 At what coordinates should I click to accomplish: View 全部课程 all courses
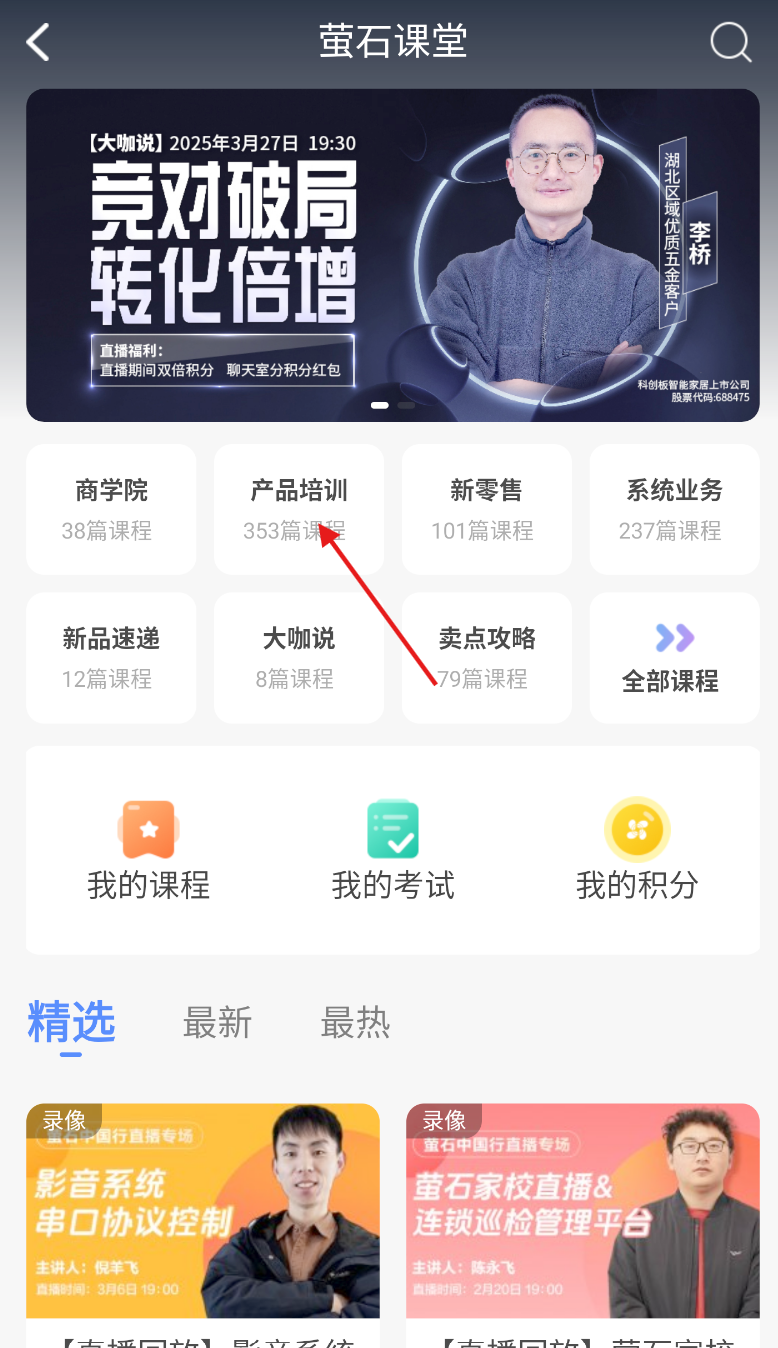click(675, 657)
